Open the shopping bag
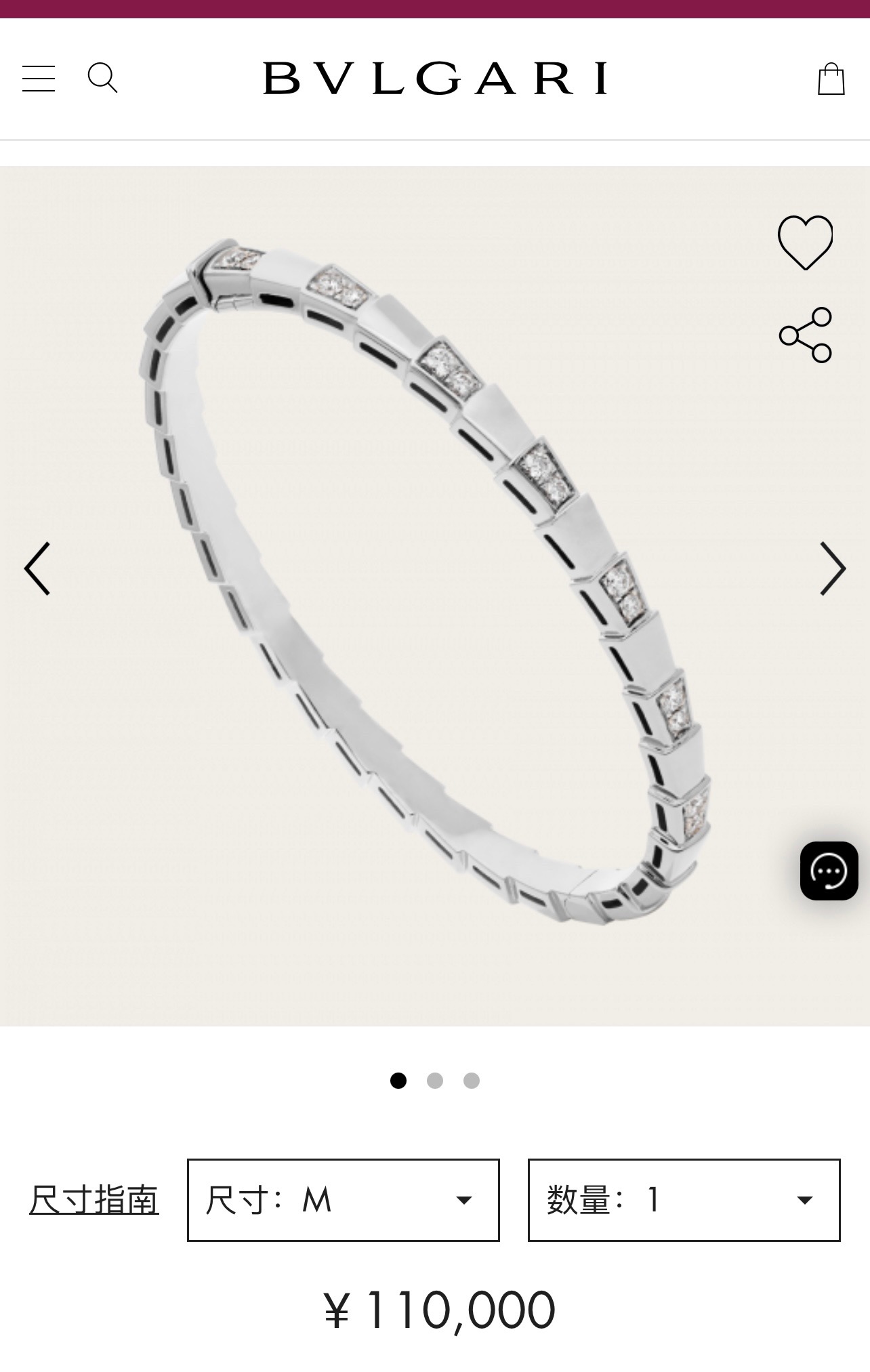 pyautogui.click(x=831, y=79)
